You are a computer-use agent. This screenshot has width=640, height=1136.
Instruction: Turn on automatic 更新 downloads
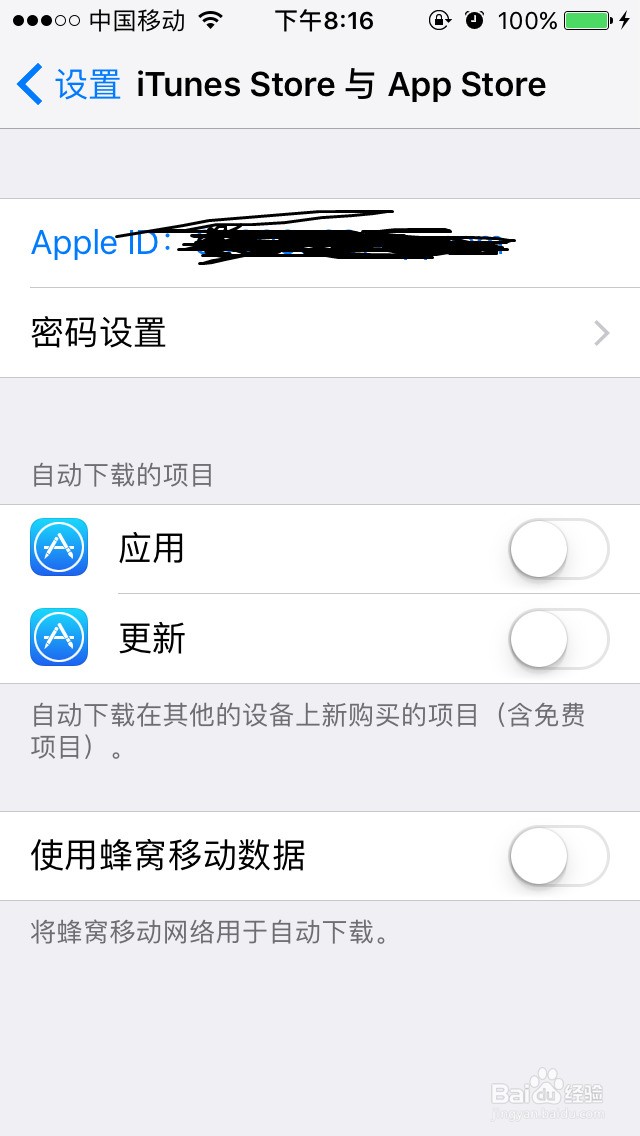coord(559,638)
